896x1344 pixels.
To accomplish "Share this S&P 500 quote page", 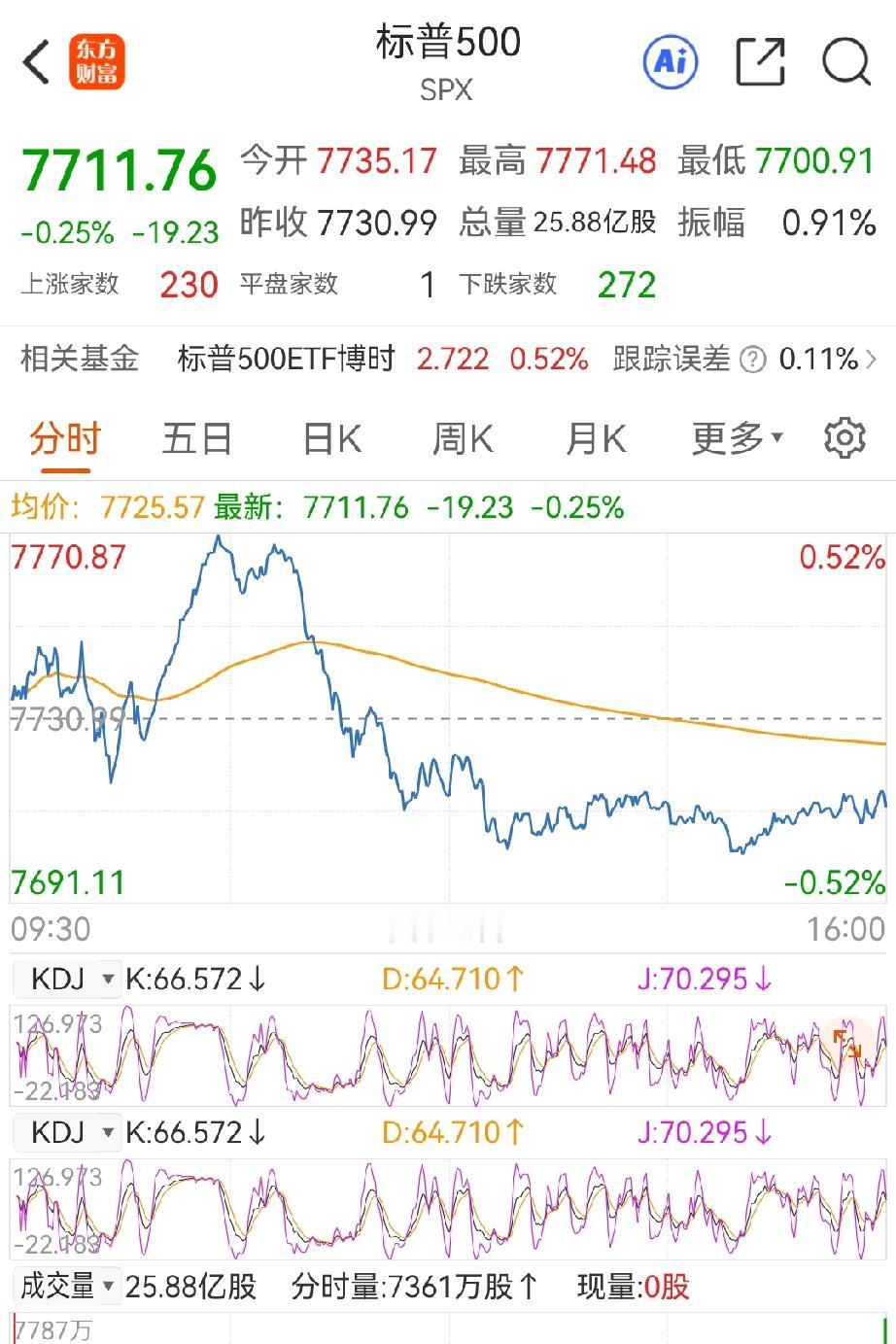I will [760, 63].
